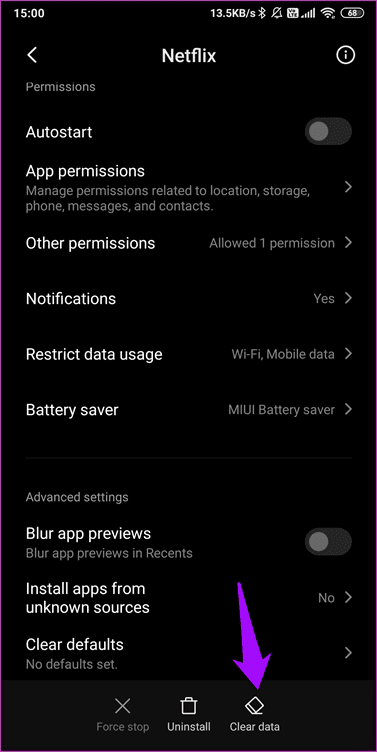Open the app info icon
The width and height of the screenshot is (377, 752).
coord(345,56)
